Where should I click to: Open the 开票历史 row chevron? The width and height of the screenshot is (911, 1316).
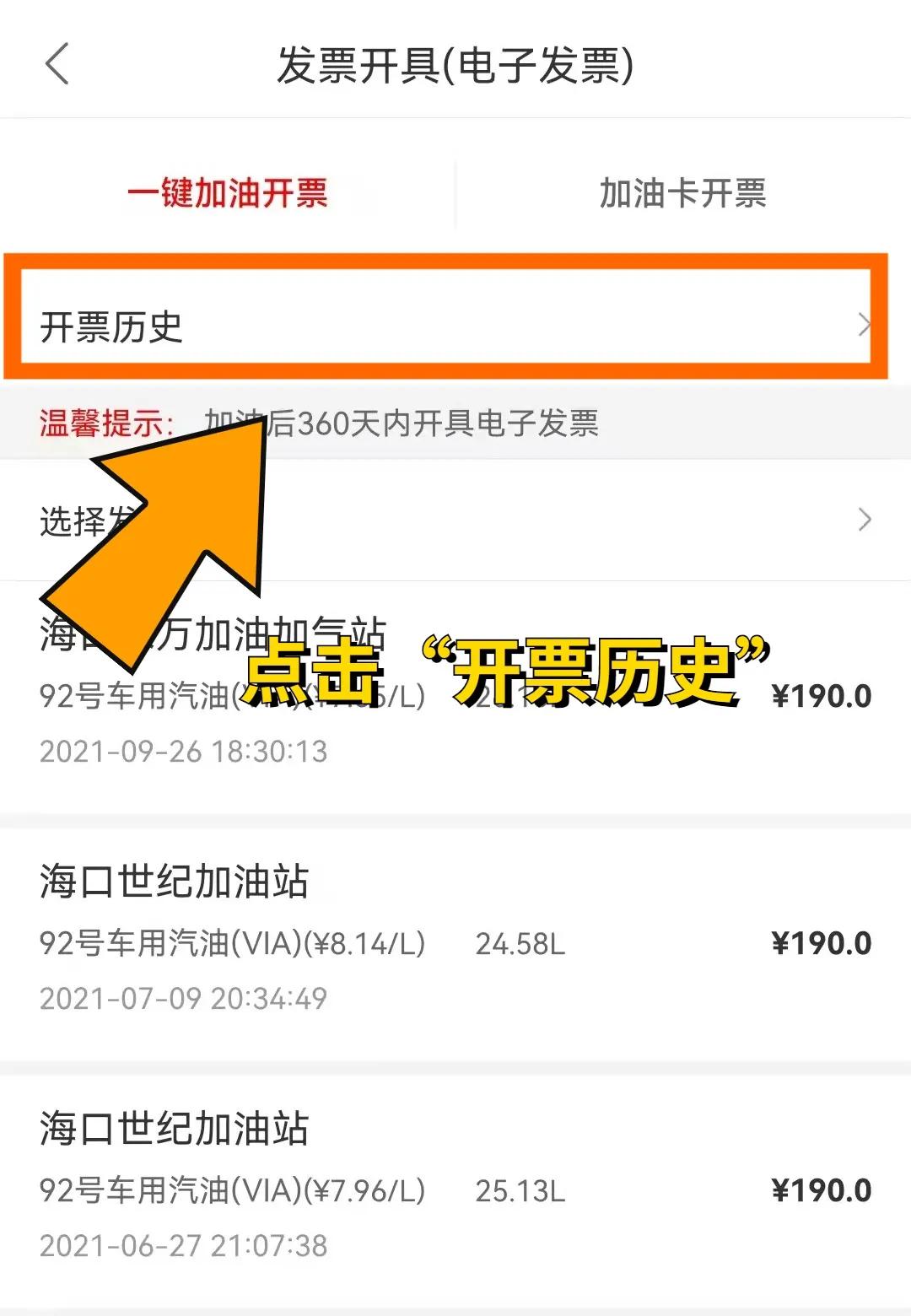864,325
